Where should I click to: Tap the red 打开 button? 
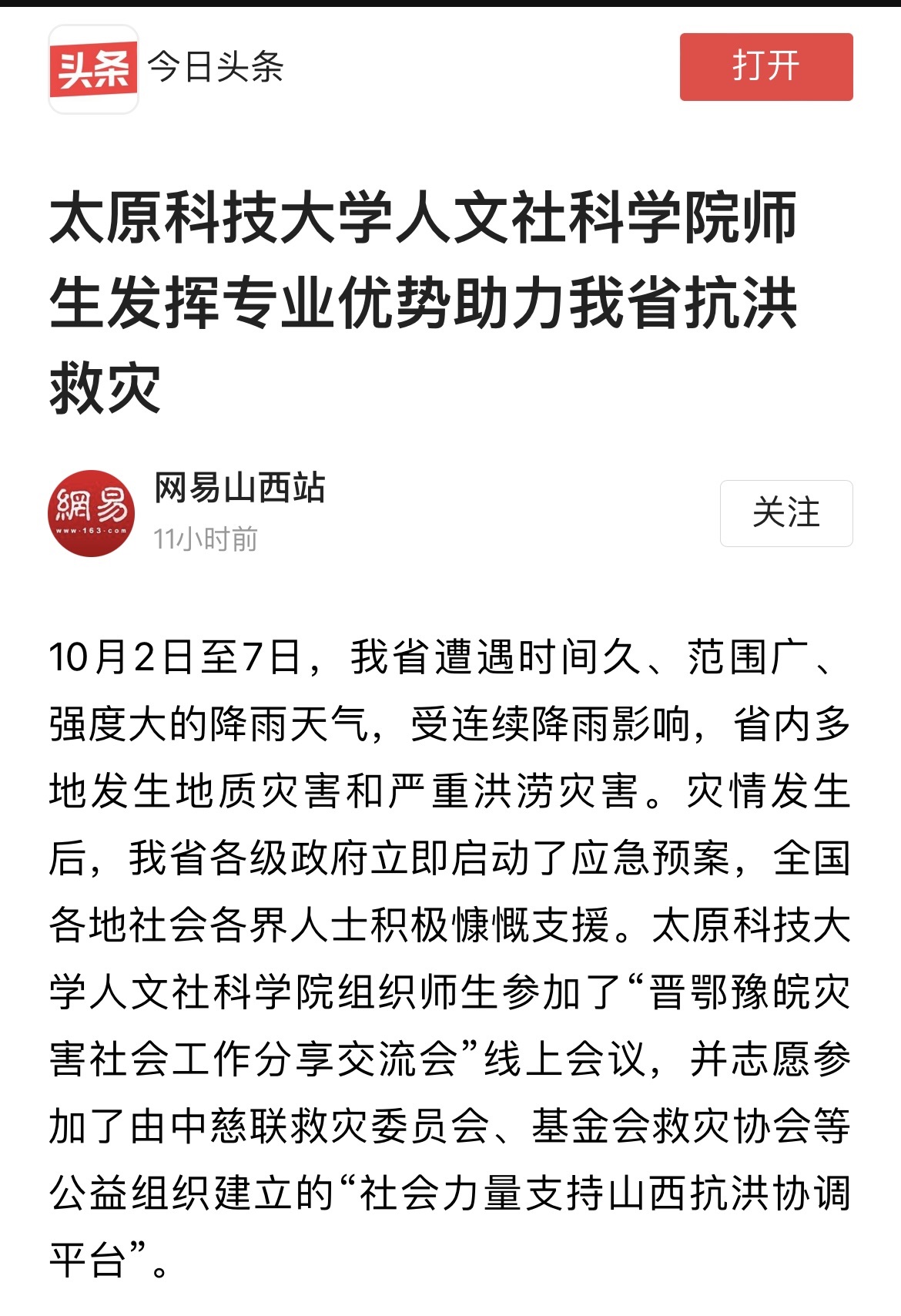click(x=765, y=66)
